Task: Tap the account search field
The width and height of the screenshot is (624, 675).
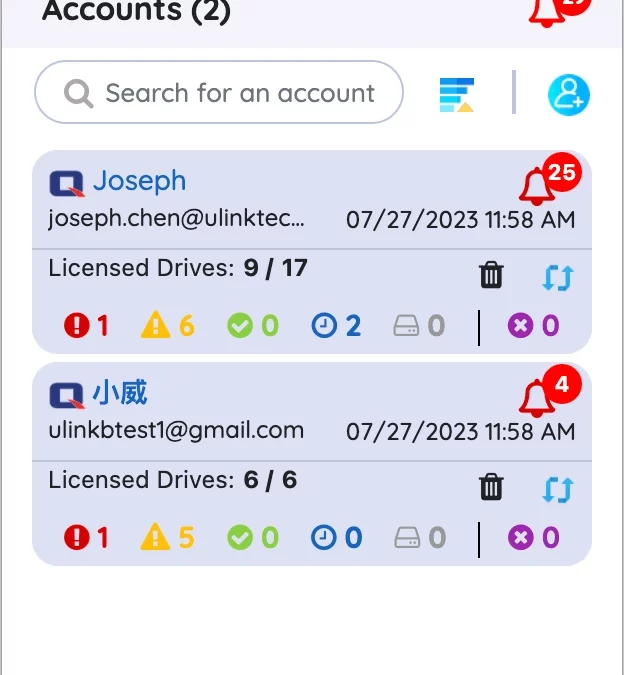Action: 220,93
